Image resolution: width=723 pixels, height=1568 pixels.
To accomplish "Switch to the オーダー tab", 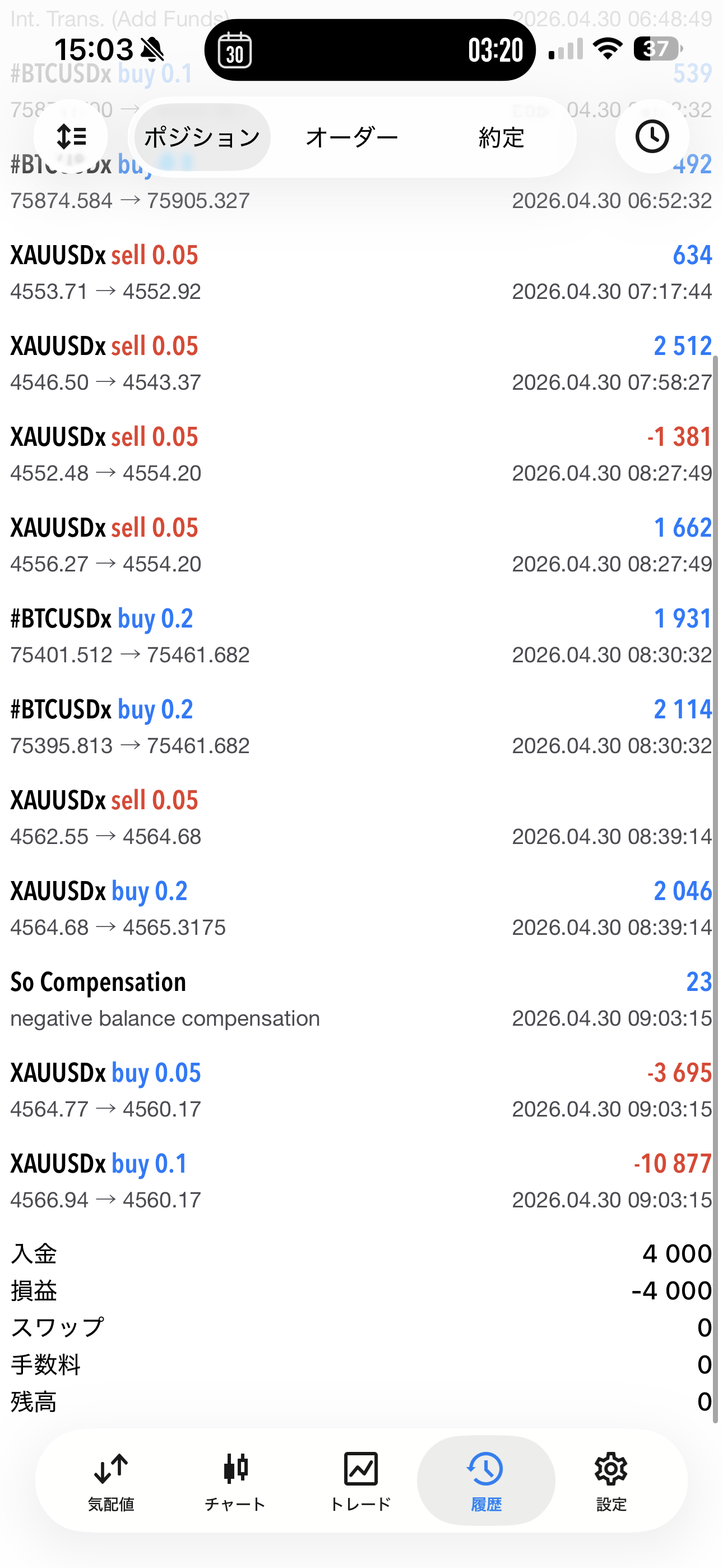I will [352, 137].
